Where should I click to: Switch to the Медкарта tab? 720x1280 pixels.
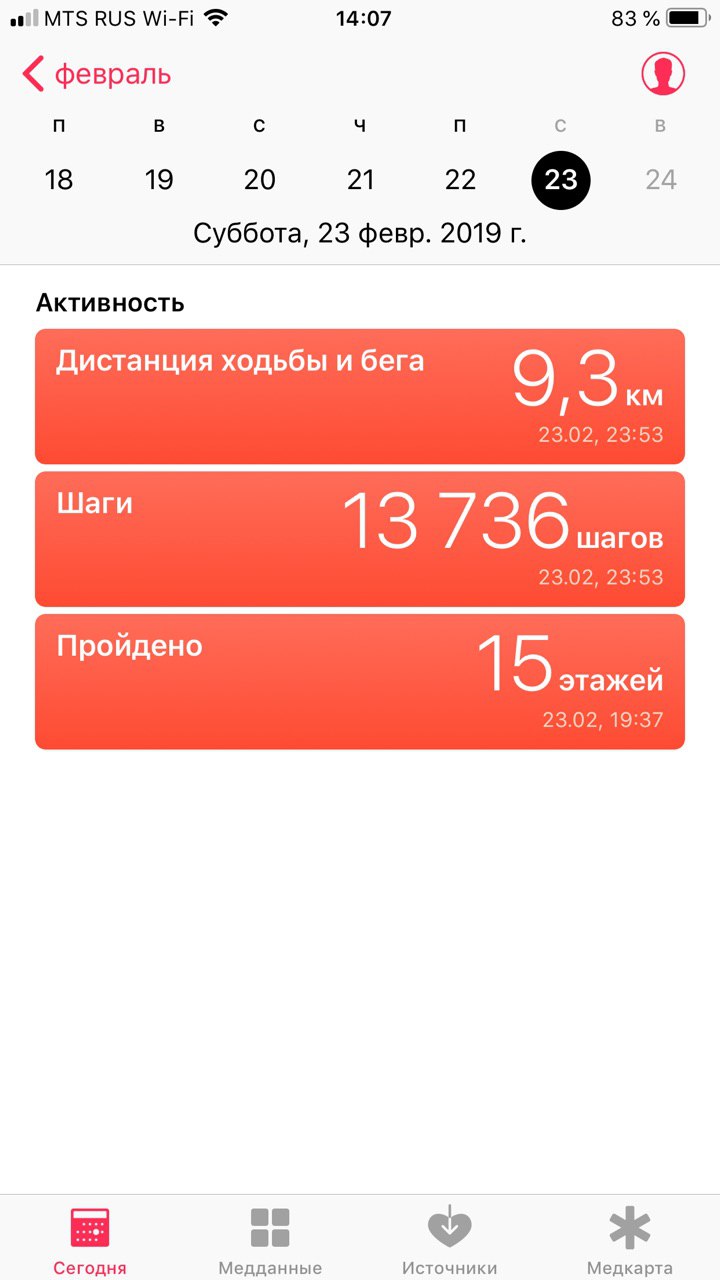(630, 1240)
